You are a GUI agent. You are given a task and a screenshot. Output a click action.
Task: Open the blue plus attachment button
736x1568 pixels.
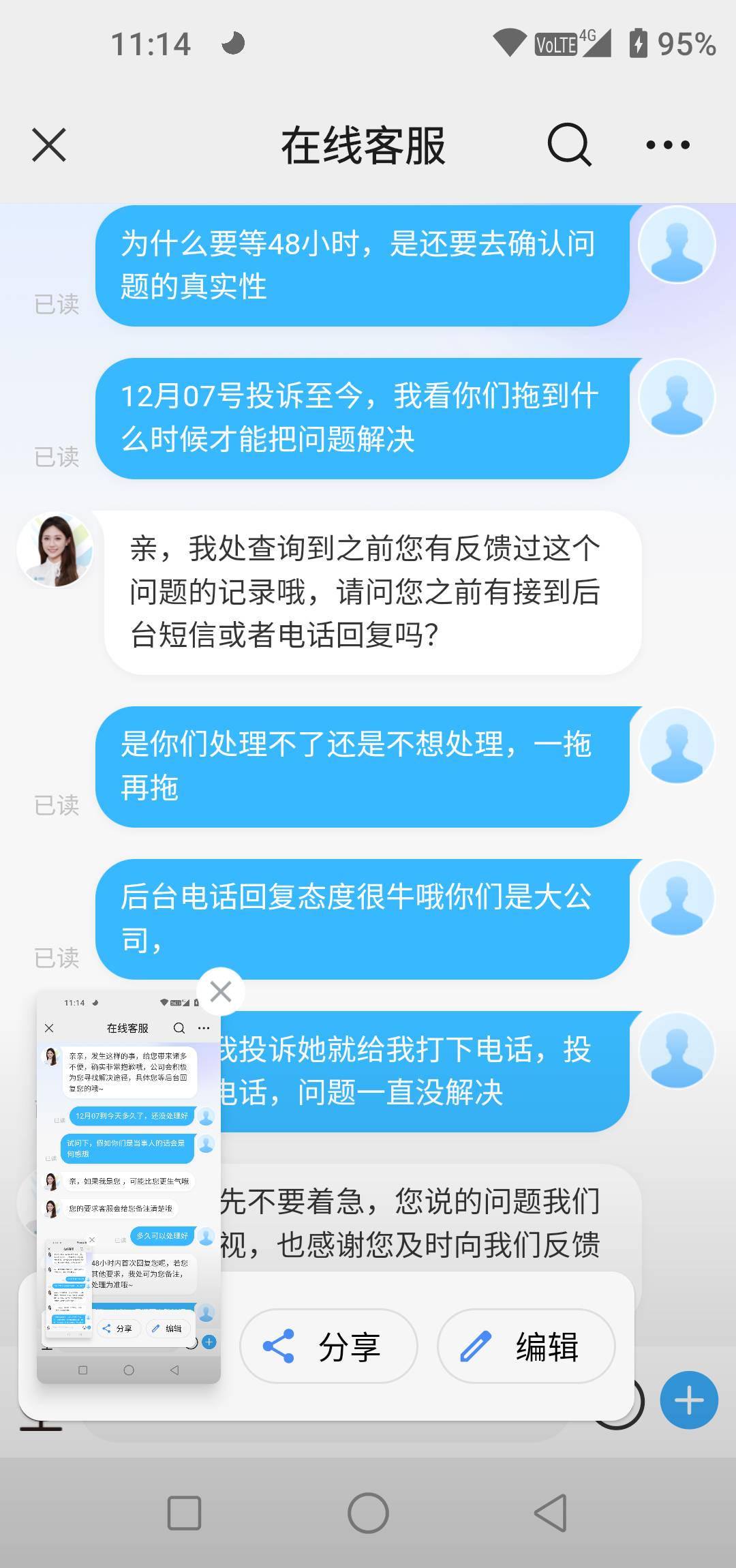pos(689,1400)
